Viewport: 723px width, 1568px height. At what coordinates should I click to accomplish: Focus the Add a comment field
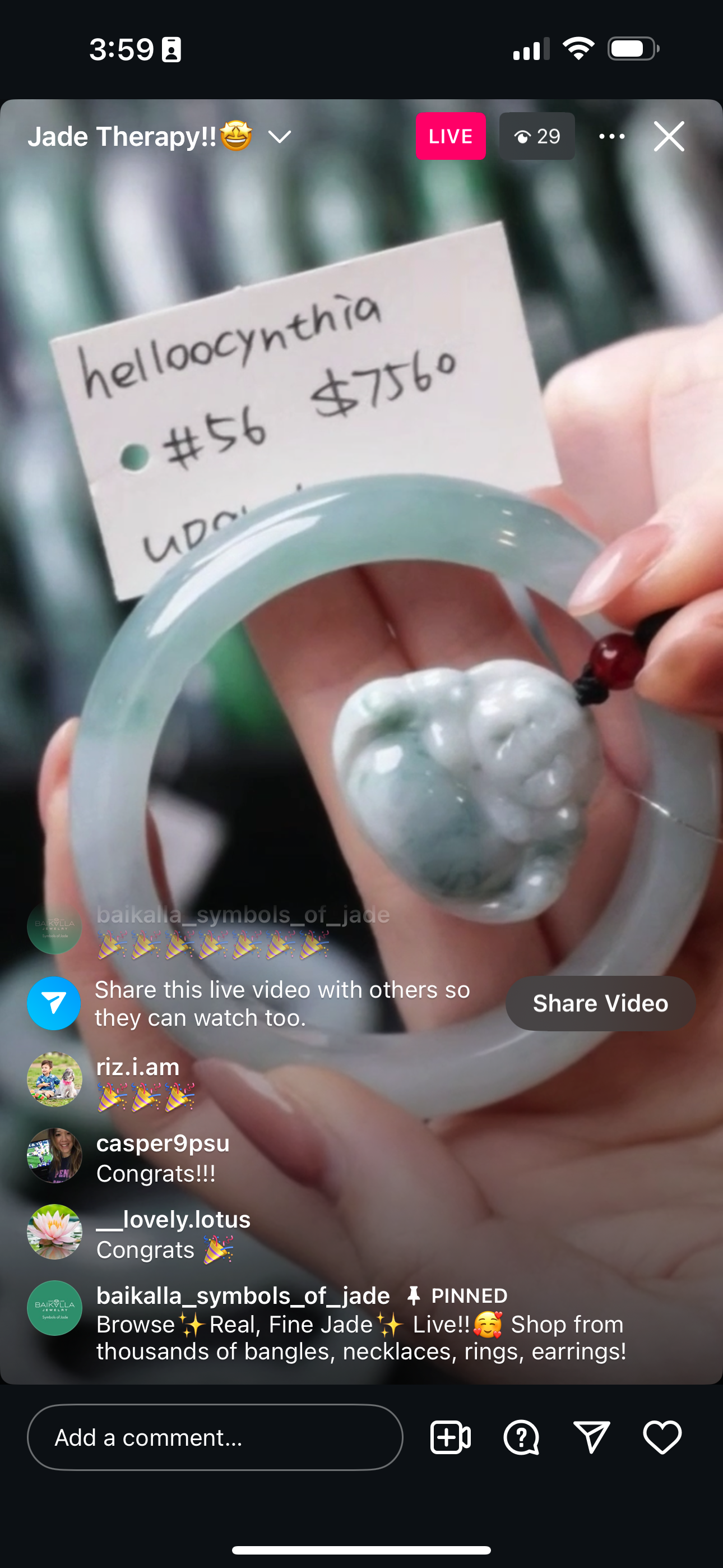click(x=215, y=1437)
